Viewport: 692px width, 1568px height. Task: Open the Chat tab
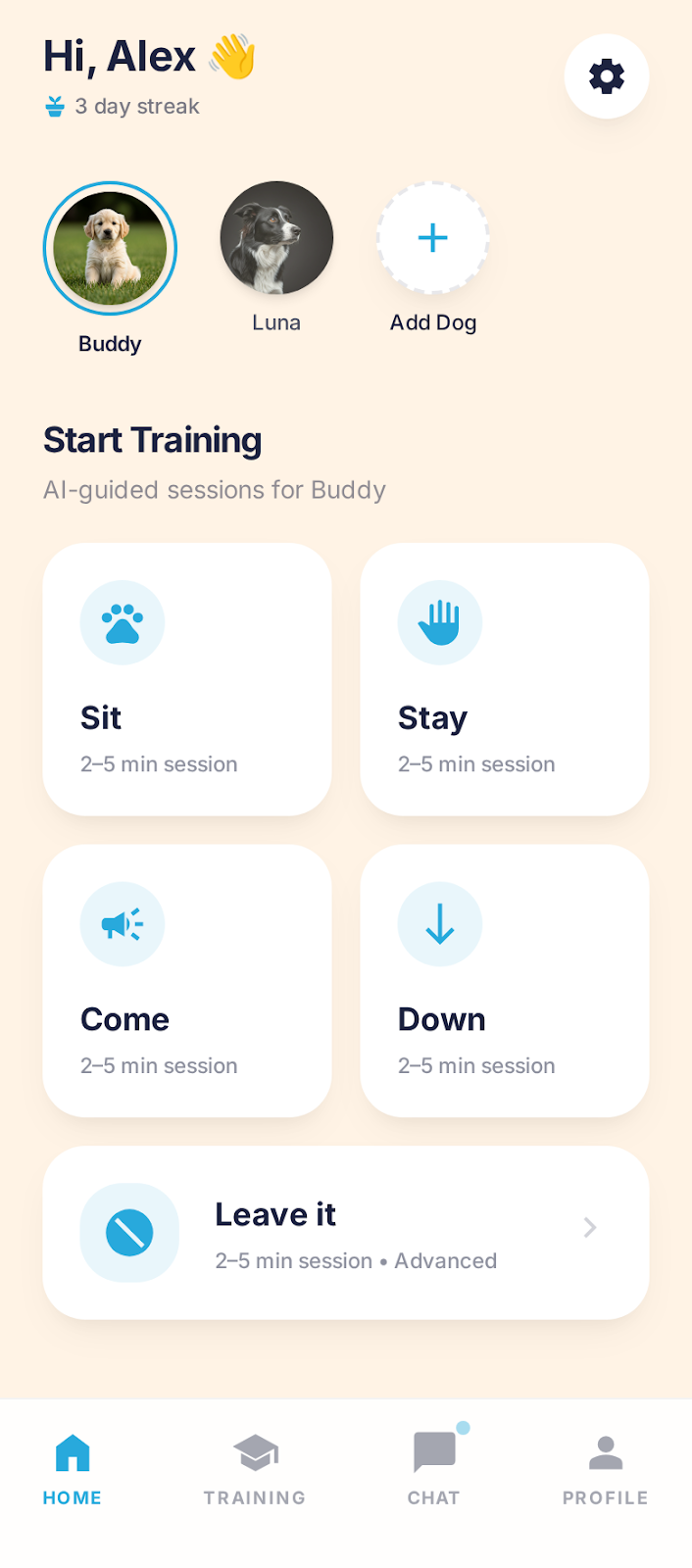(433, 1467)
